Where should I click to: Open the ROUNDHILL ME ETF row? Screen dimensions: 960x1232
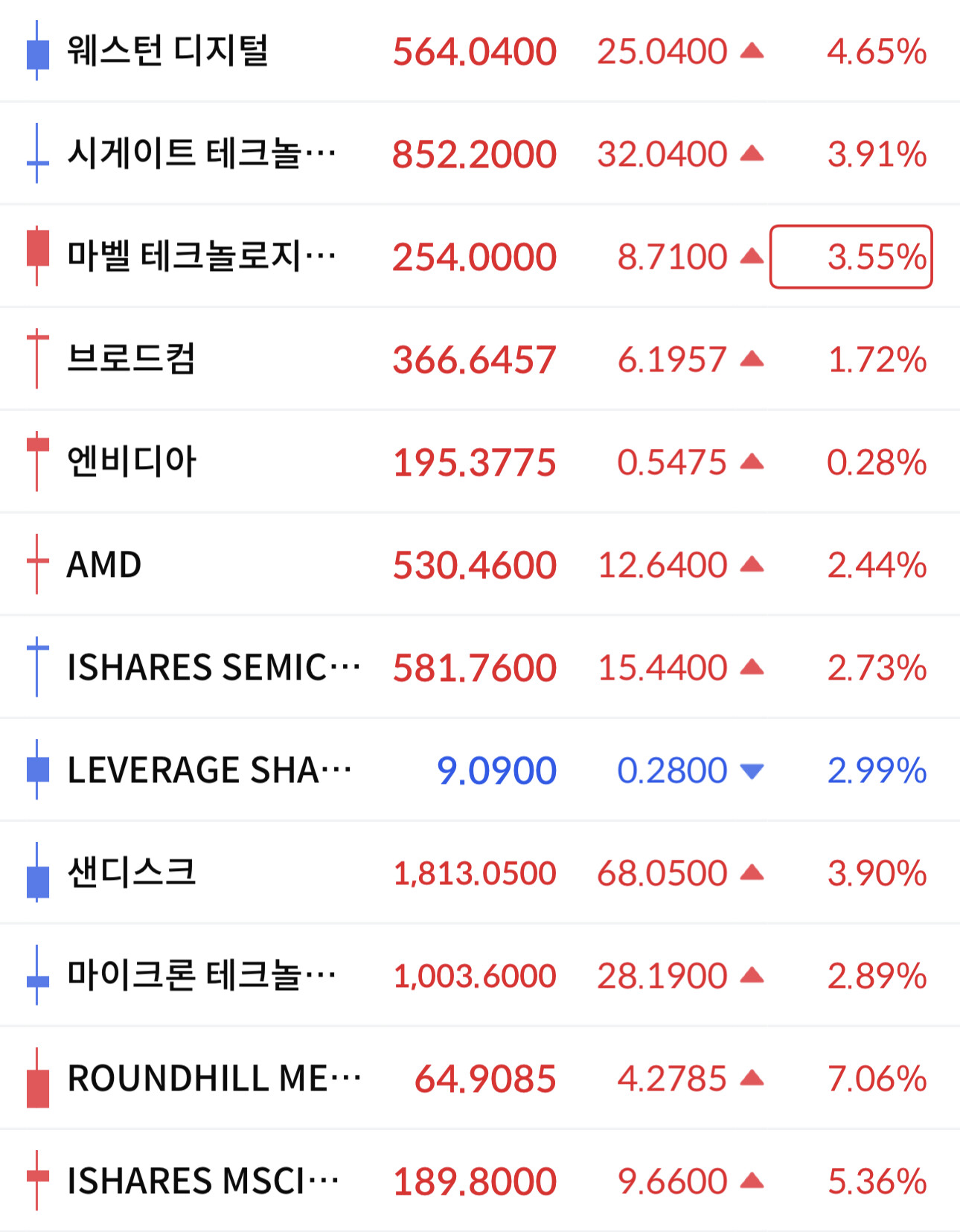[x=480, y=1078]
